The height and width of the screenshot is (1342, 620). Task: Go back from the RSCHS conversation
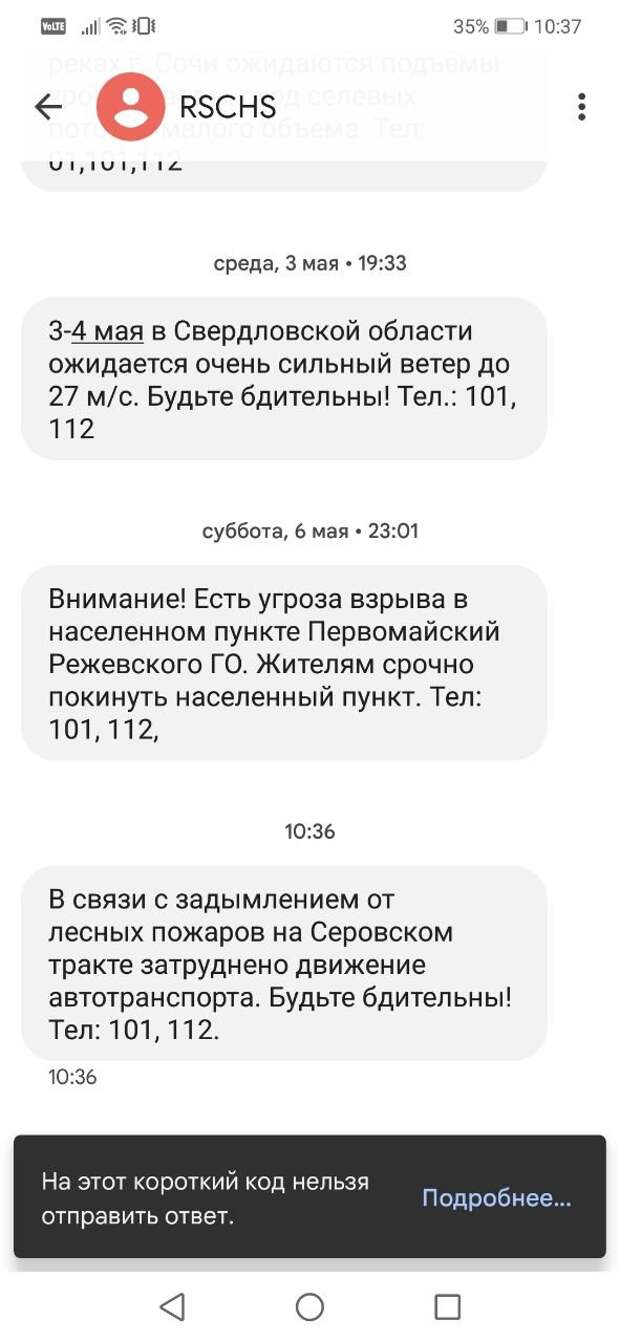[47, 107]
